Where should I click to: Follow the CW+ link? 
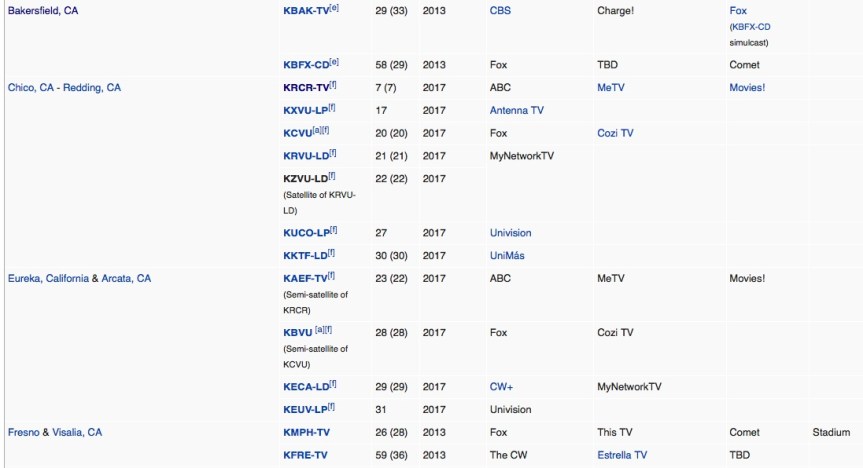tap(500, 386)
